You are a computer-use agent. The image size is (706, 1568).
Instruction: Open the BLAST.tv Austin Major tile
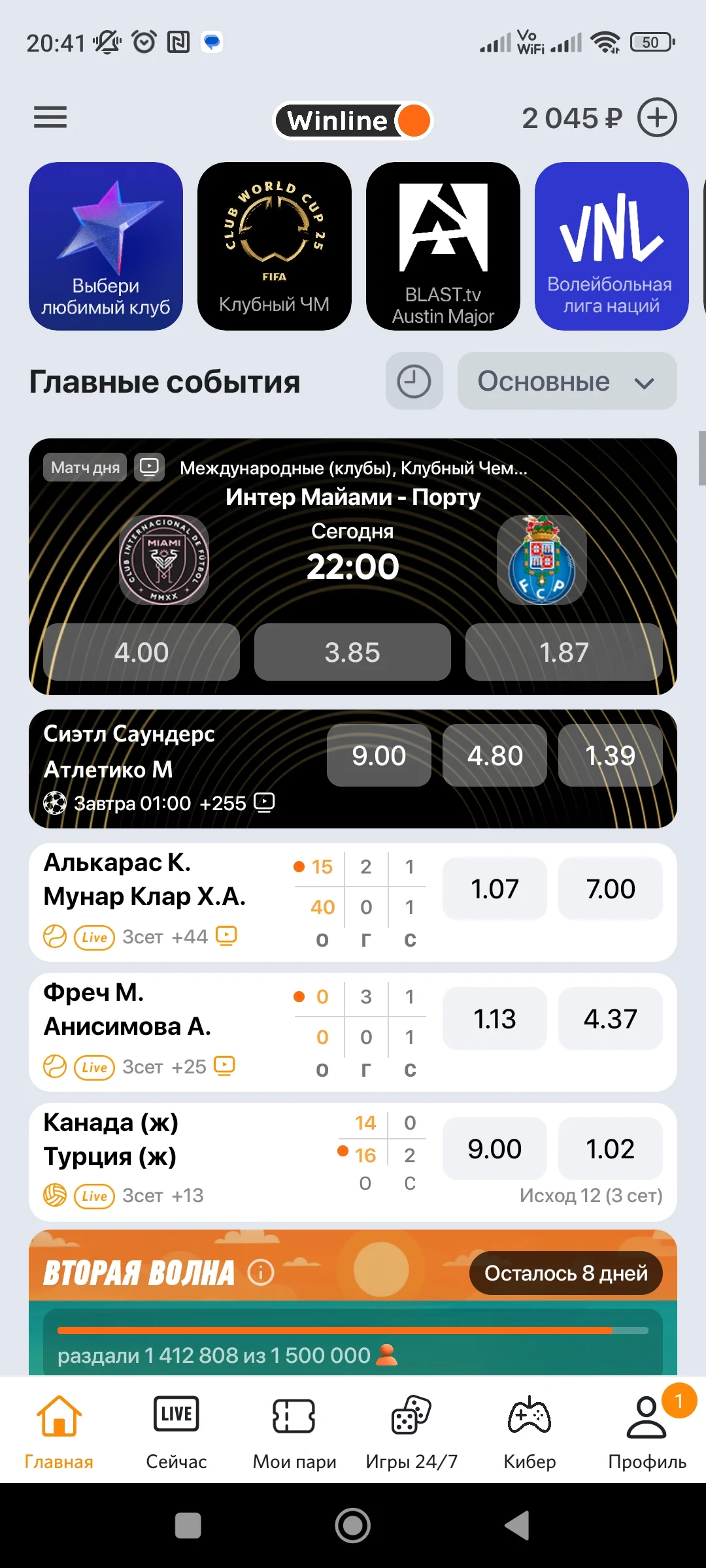pos(443,246)
